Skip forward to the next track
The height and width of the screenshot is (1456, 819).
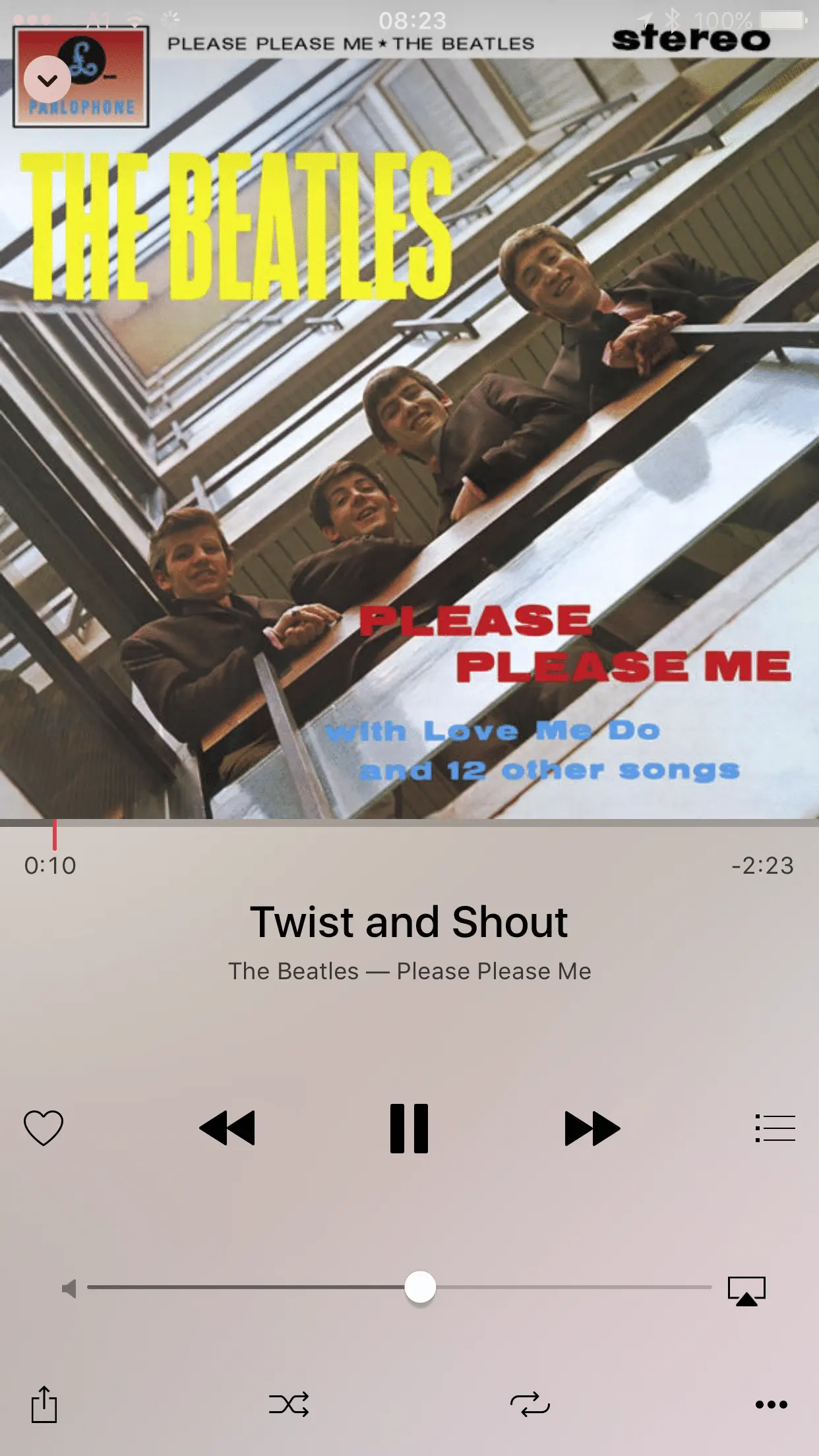tap(591, 1128)
